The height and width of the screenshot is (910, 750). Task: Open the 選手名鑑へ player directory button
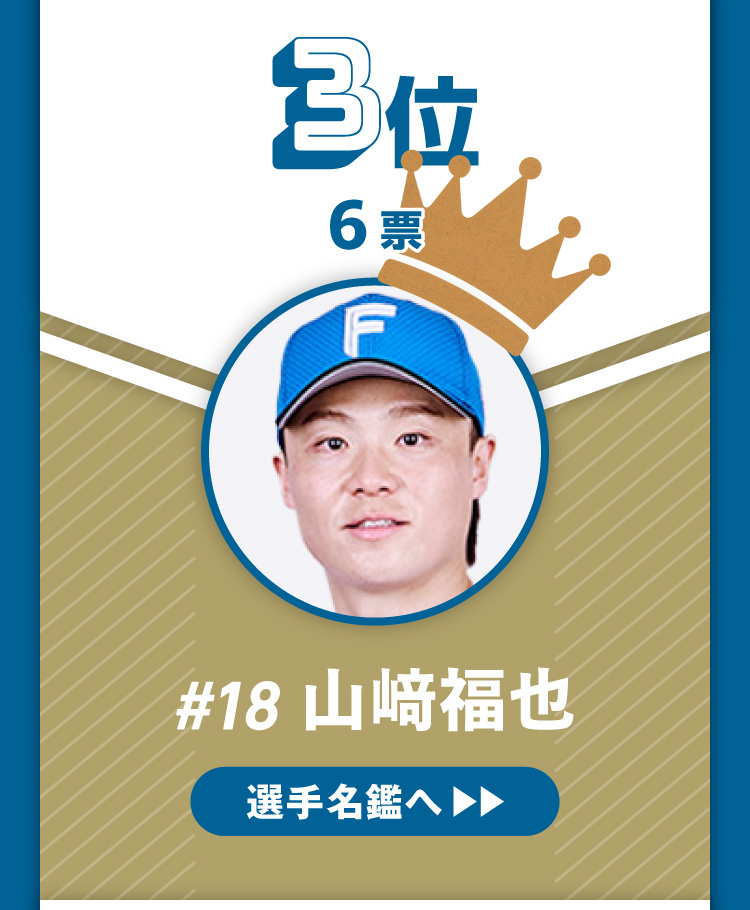click(x=374, y=801)
